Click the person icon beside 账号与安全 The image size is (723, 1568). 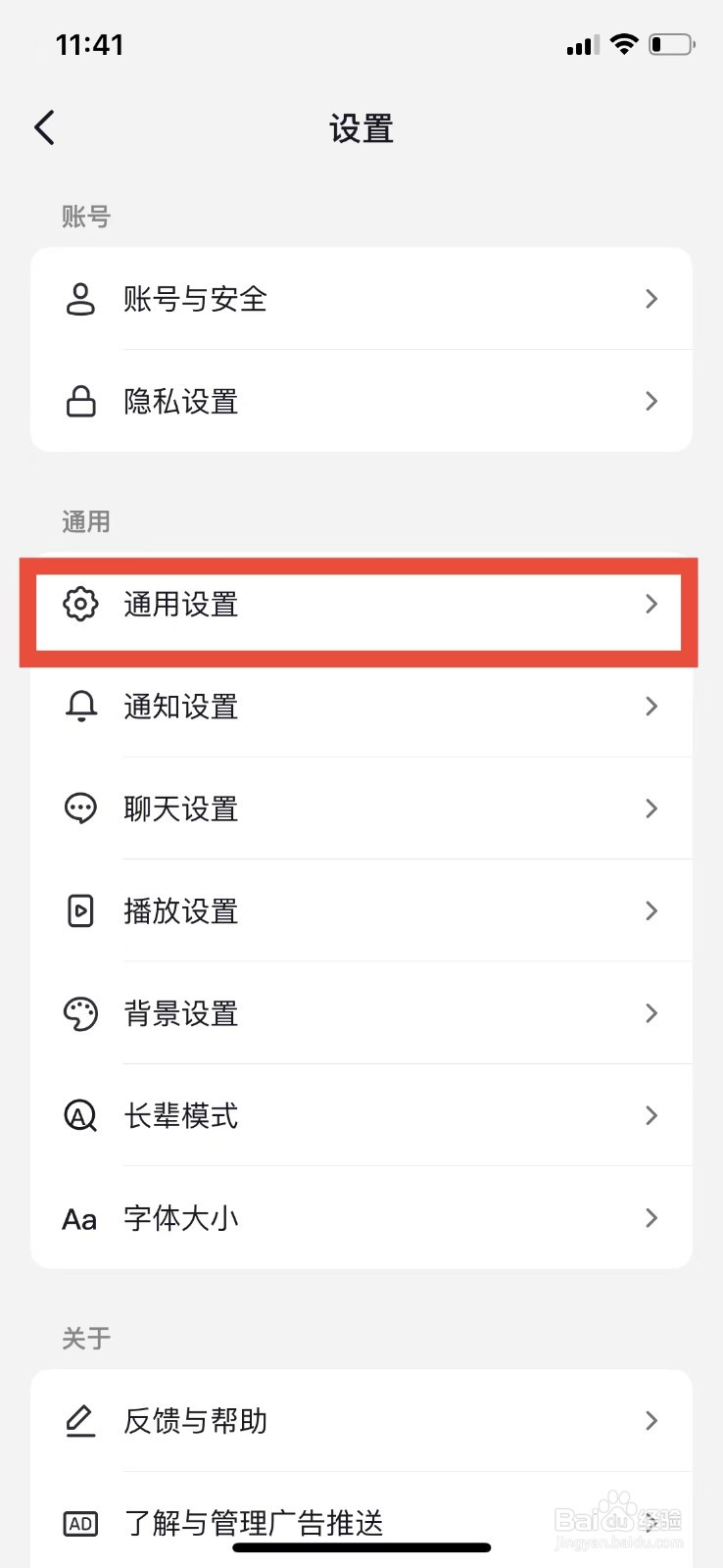[x=79, y=299]
